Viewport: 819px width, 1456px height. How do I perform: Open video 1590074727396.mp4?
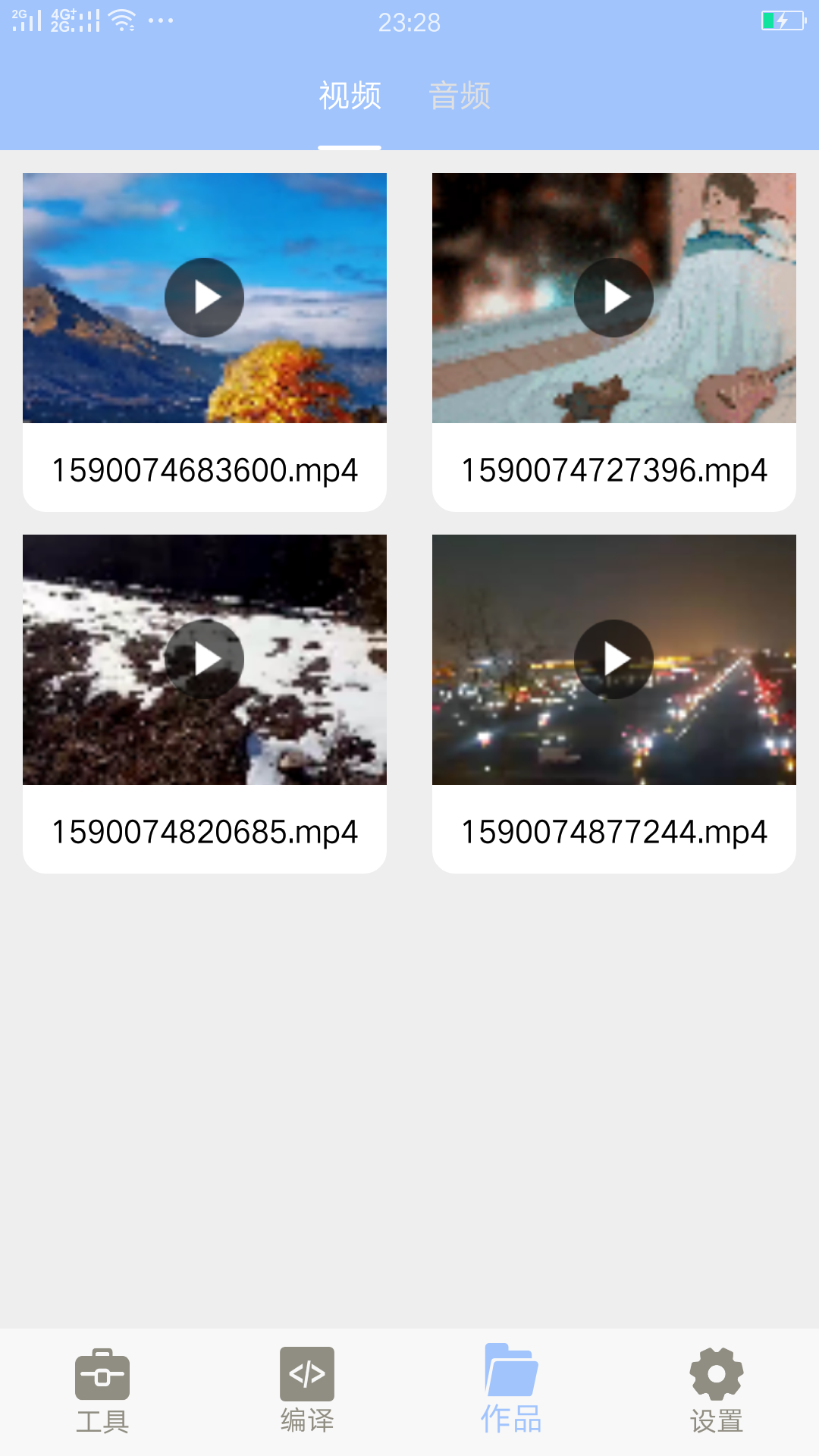point(613,297)
